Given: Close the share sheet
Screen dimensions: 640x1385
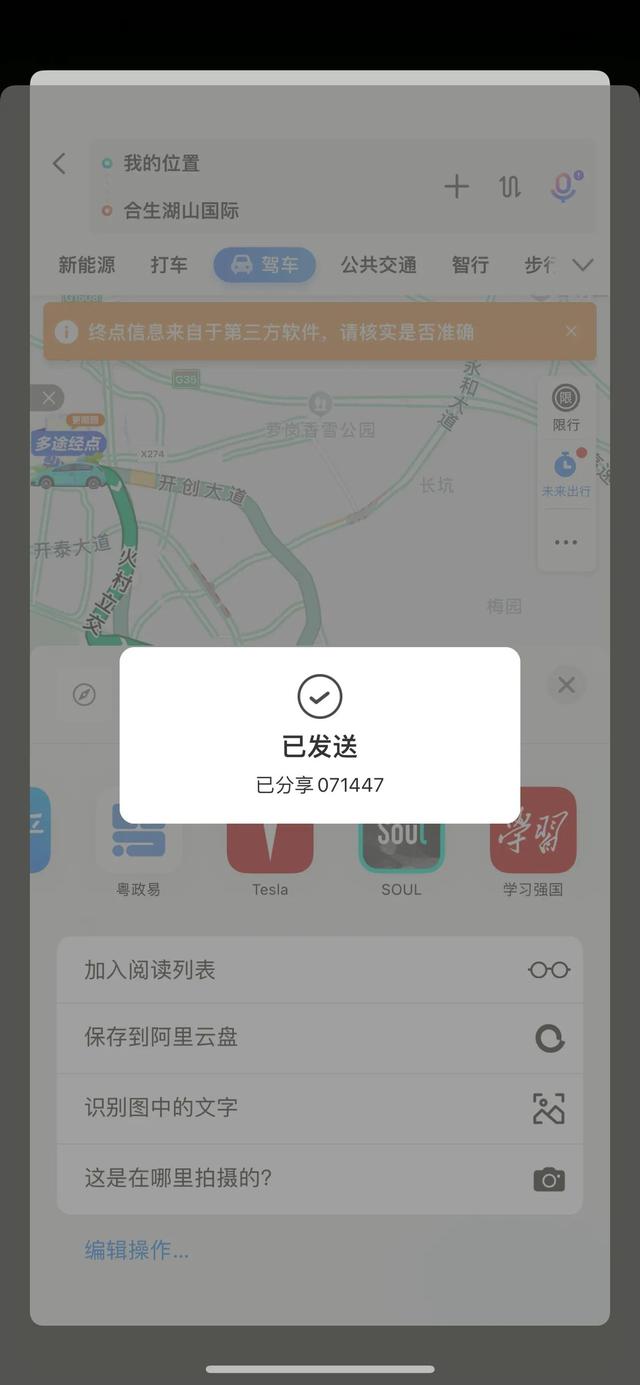Looking at the screenshot, I should (566, 685).
